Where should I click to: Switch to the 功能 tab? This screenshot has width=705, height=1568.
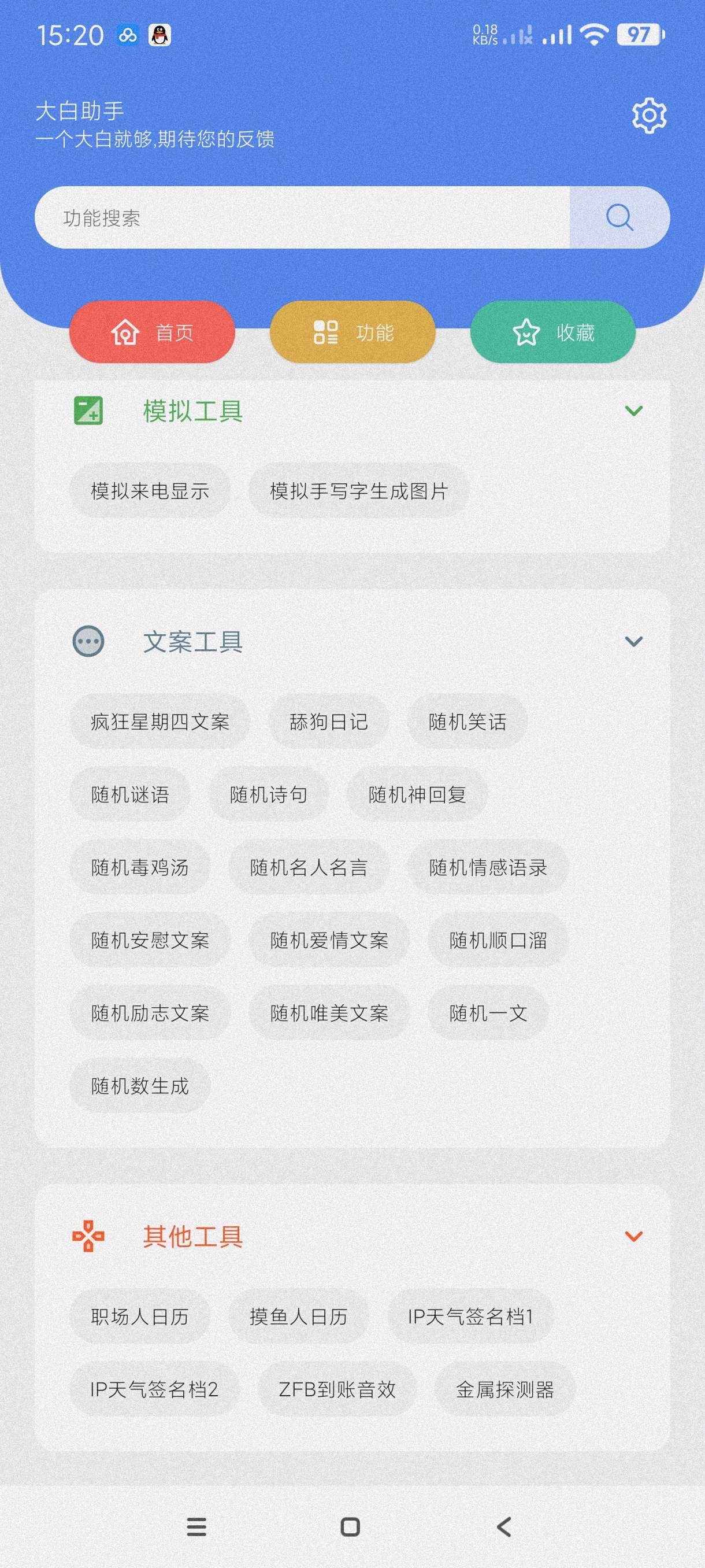(353, 332)
